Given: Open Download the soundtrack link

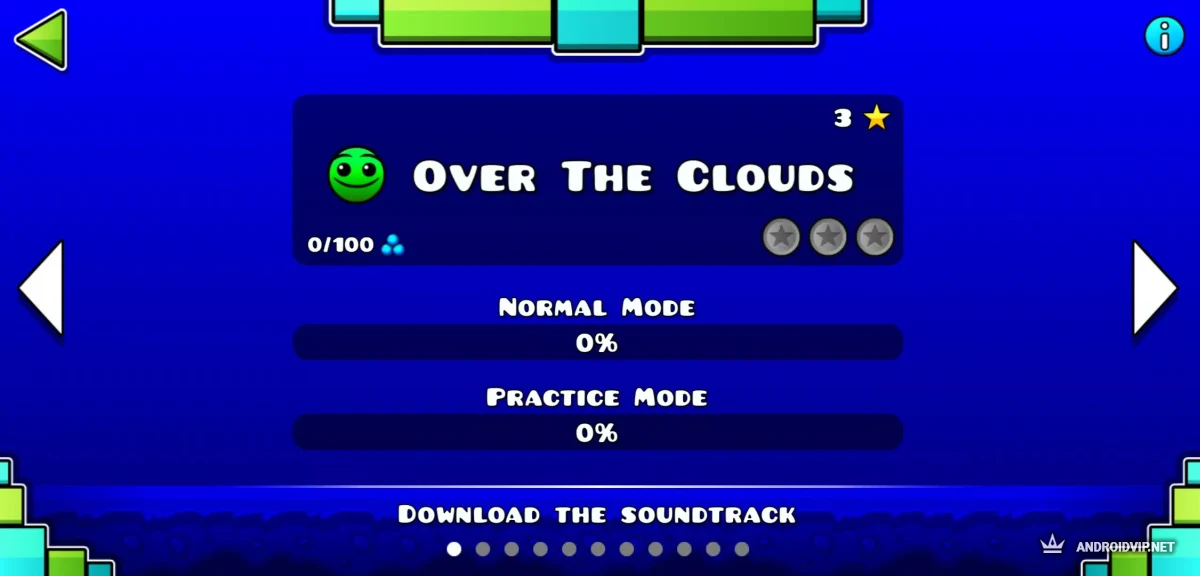Looking at the screenshot, I should click(x=597, y=515).
